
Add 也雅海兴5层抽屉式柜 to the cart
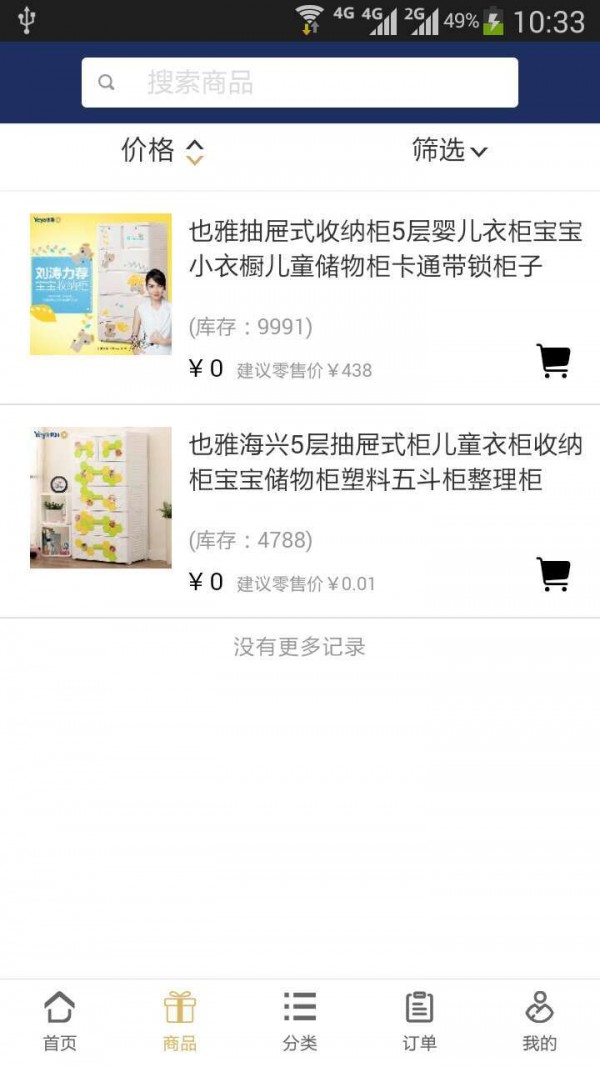[x=553, y=574]
